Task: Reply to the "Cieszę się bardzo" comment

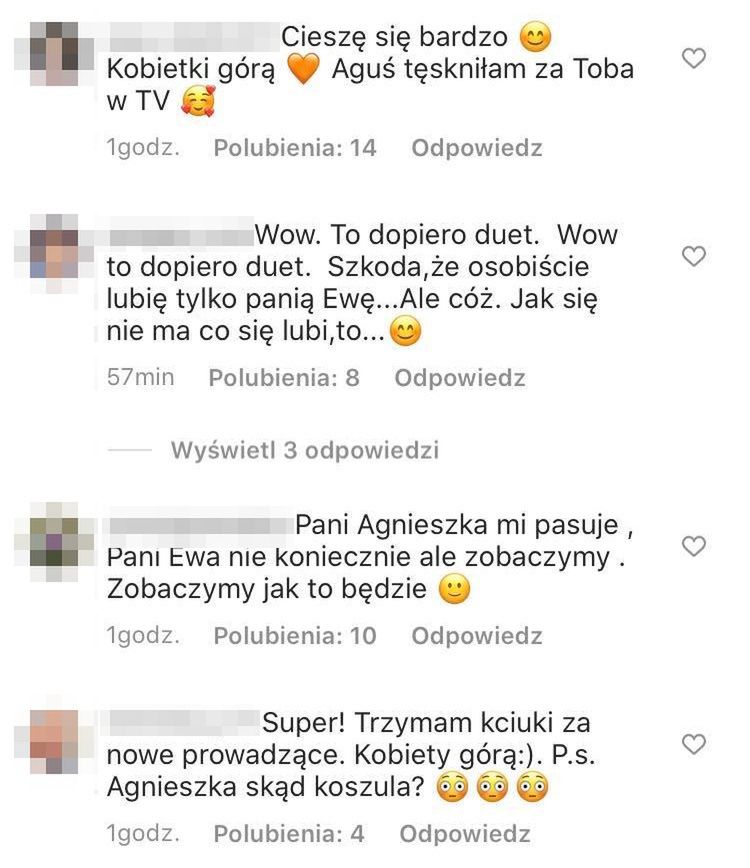Action: (x=477, y=148)
